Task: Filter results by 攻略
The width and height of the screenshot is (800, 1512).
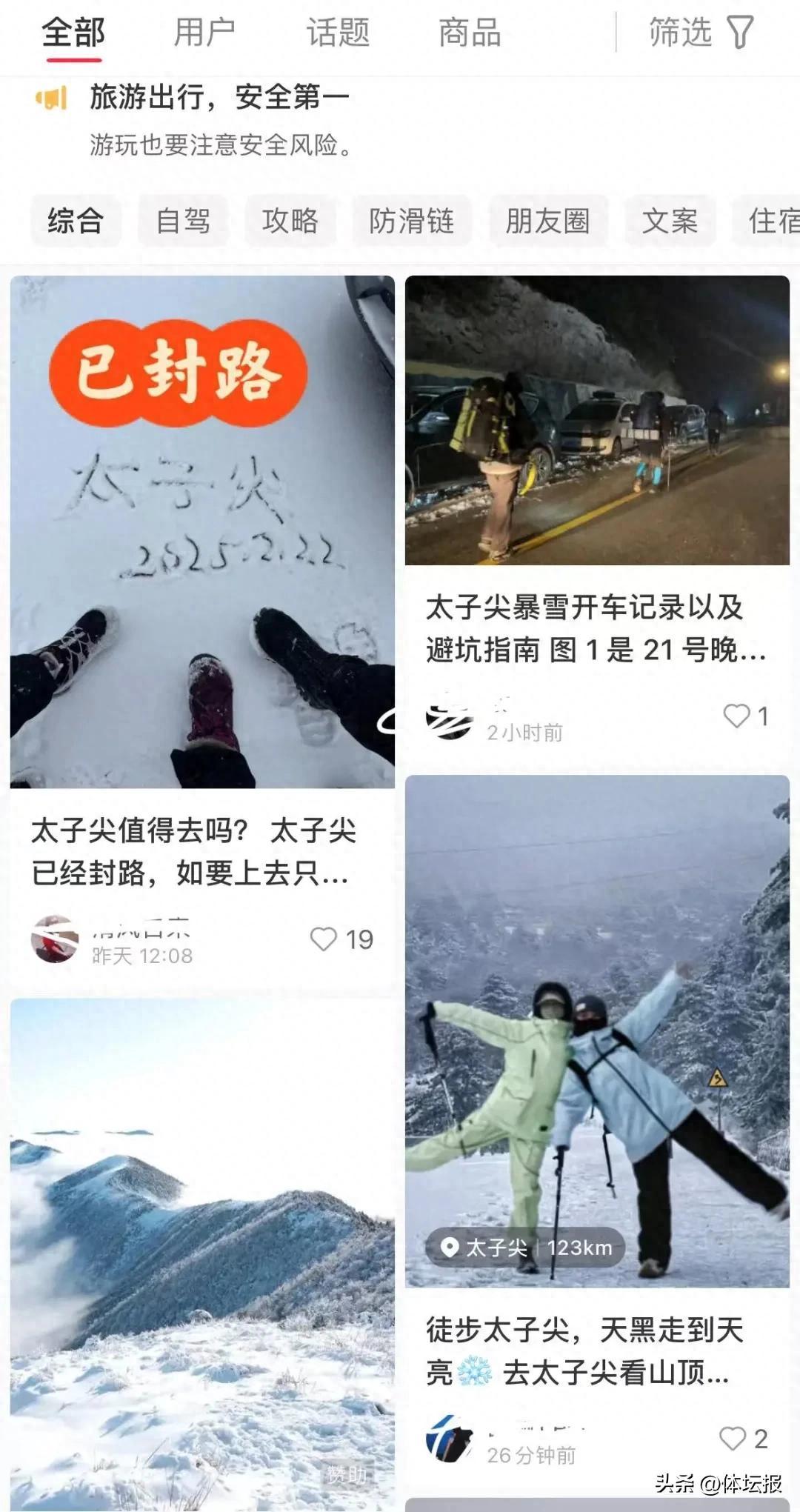Action: point(290,221)
